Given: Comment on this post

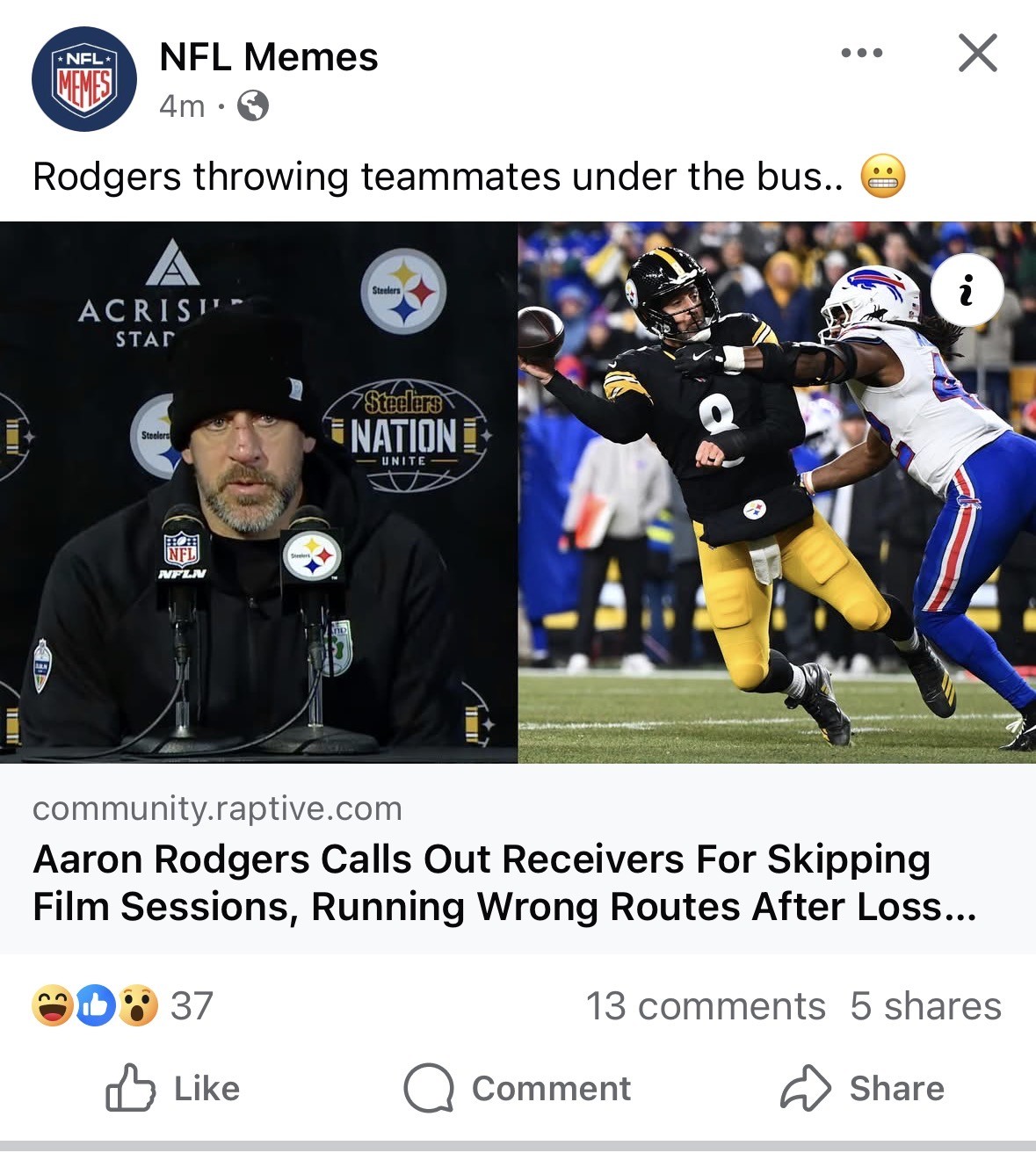Looking at the screenshot, I should [518, 1088].
